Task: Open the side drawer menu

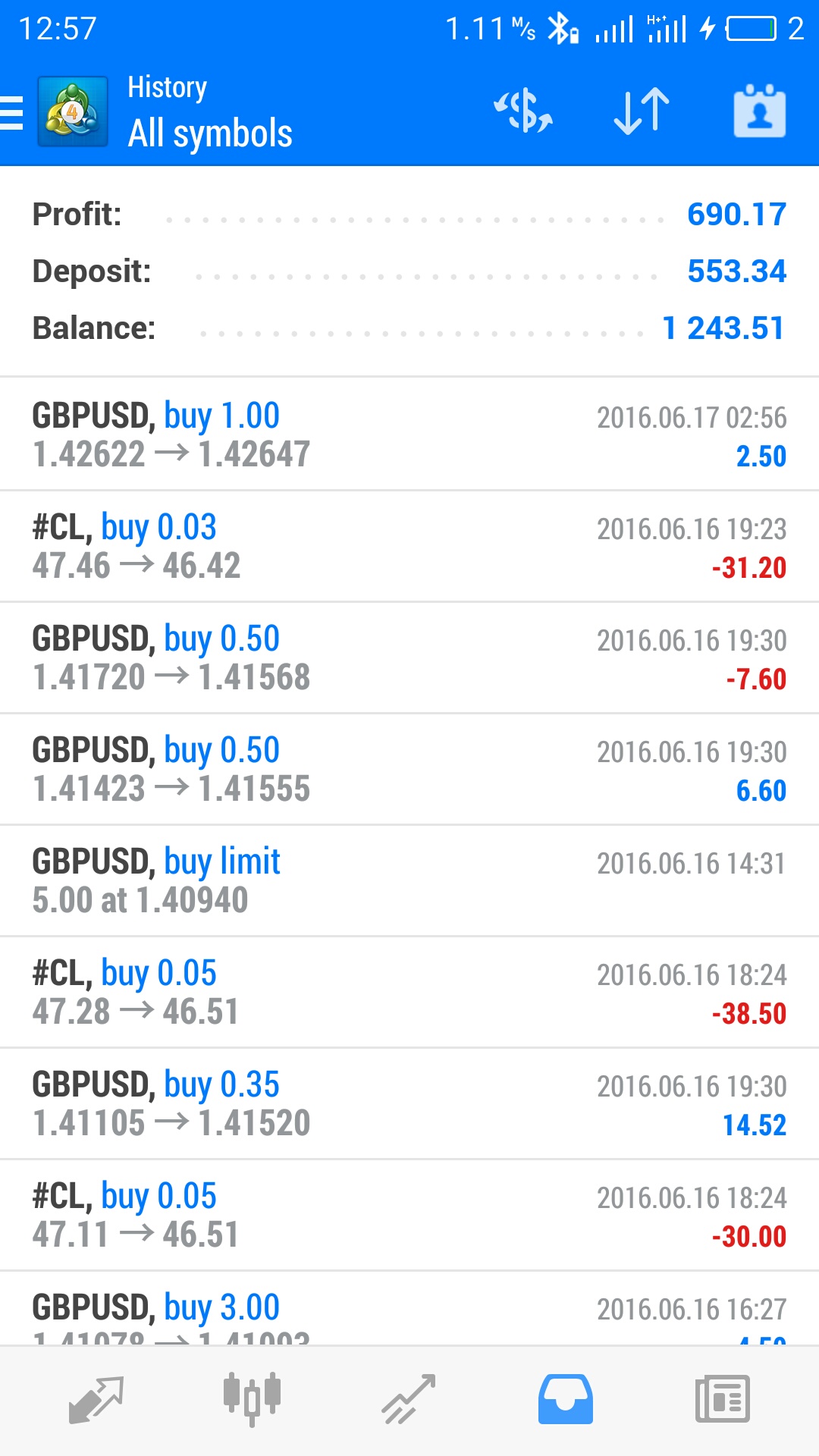Action: tap(12, 114)
